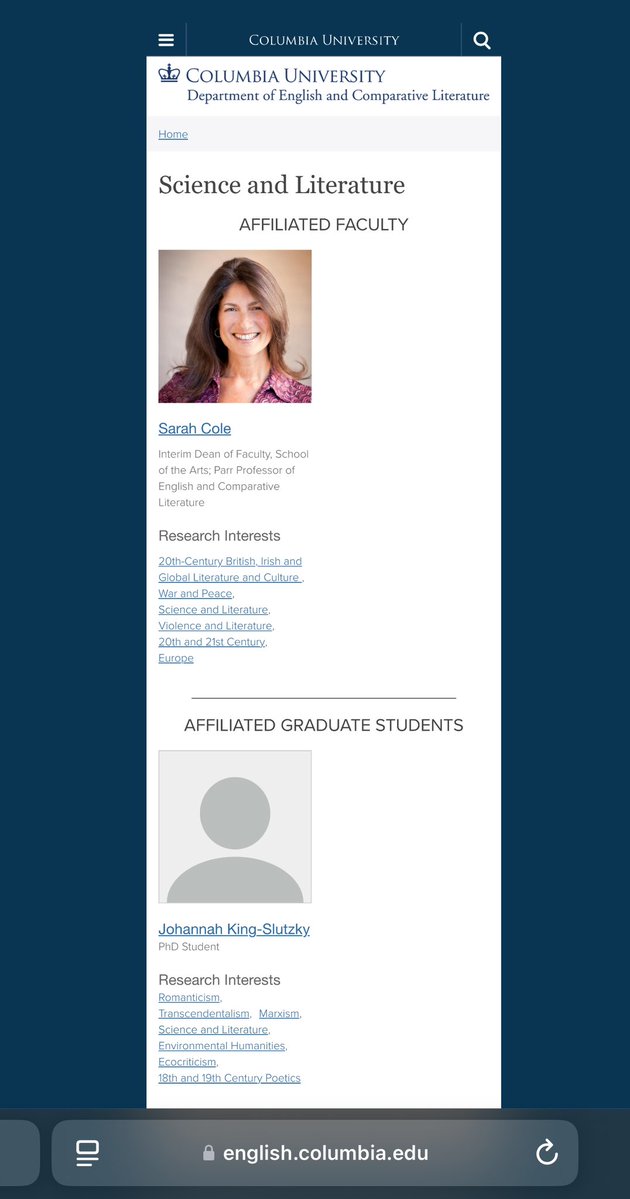Viewport: 630px width, 1199px height.
Task: Open the hamburger menu
Action: (166, 40)
